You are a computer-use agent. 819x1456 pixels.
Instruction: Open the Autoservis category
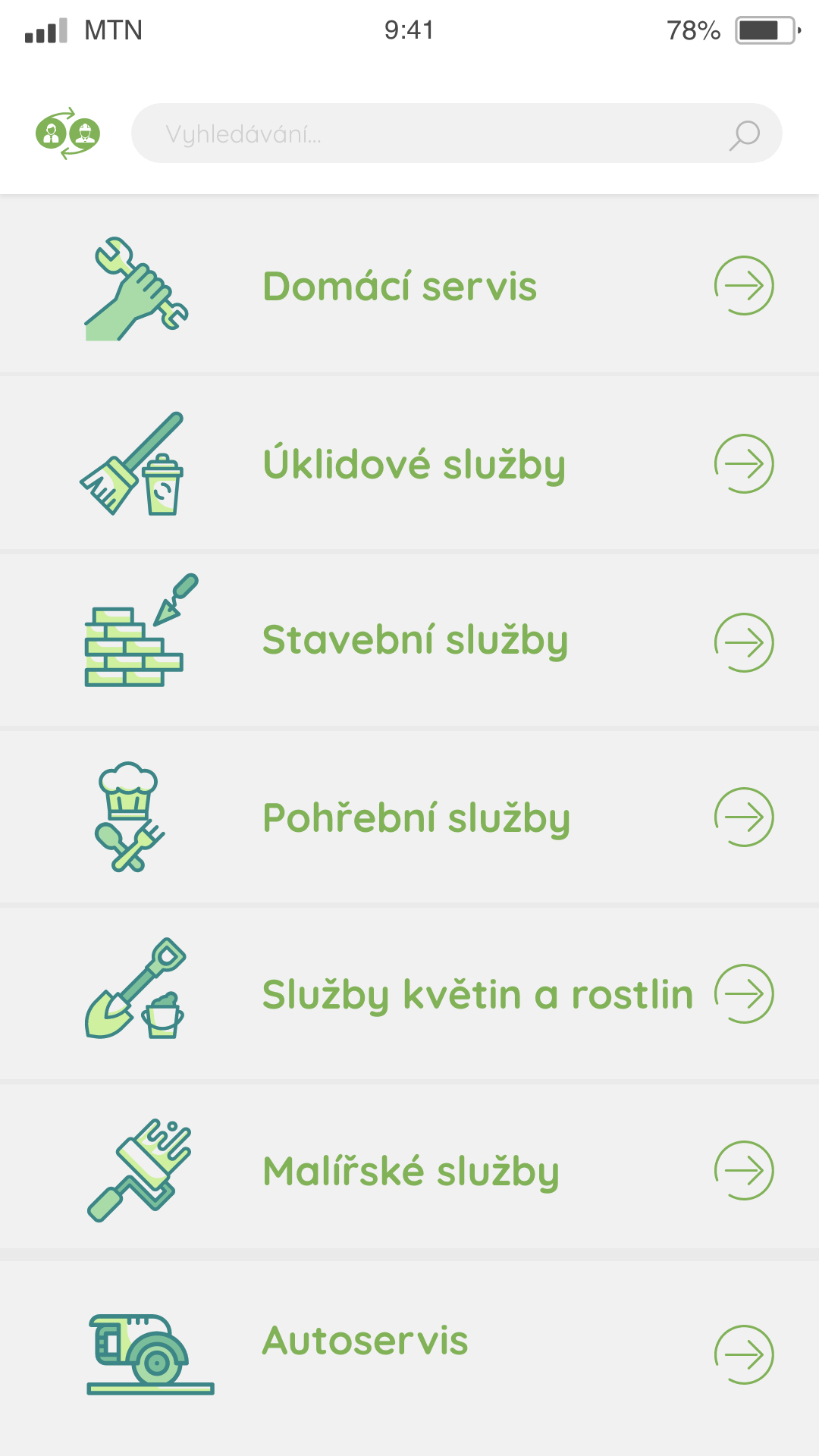[x=409, y=1354]
